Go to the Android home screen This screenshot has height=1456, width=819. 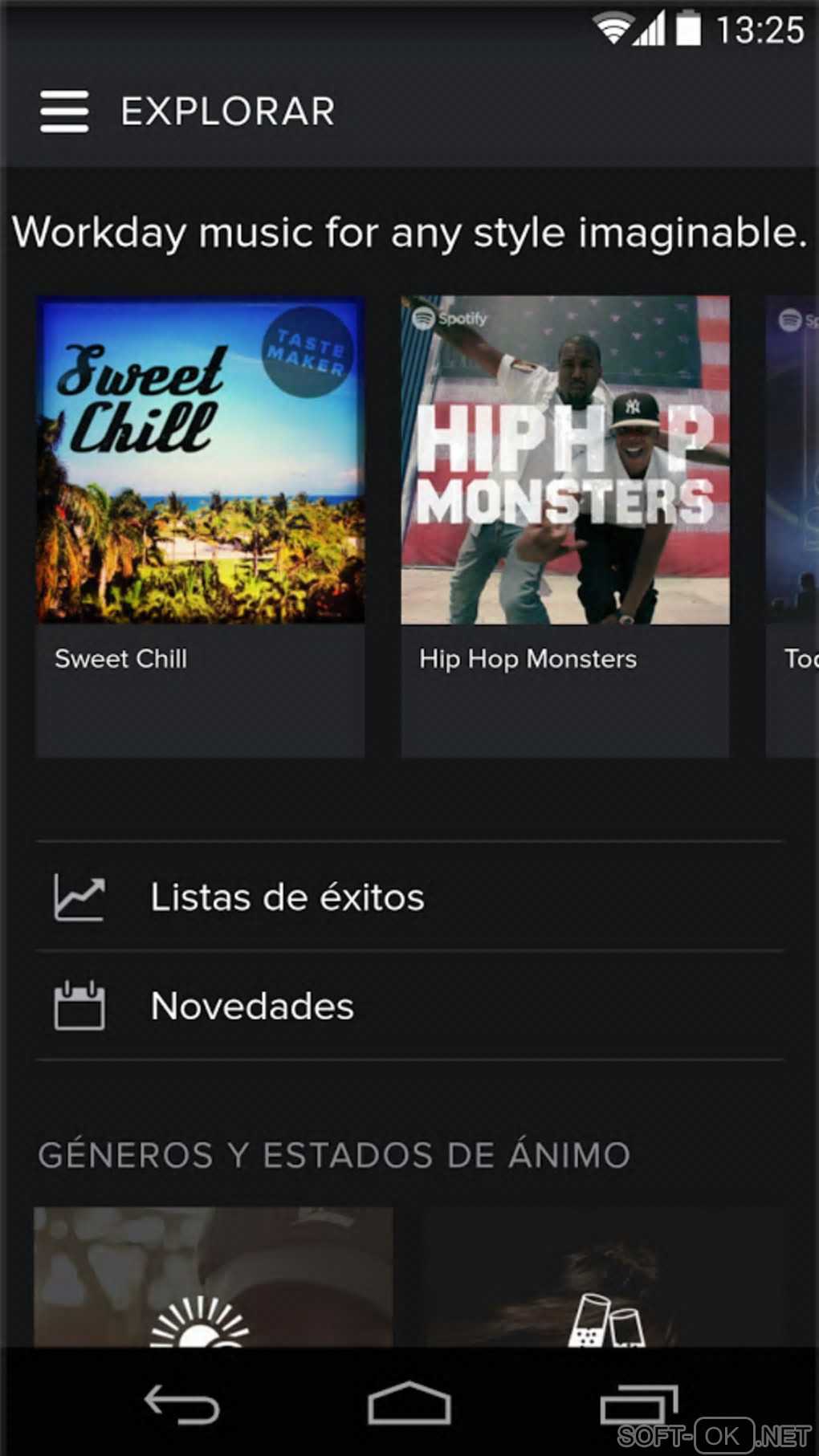click(x=409, y=1405)
